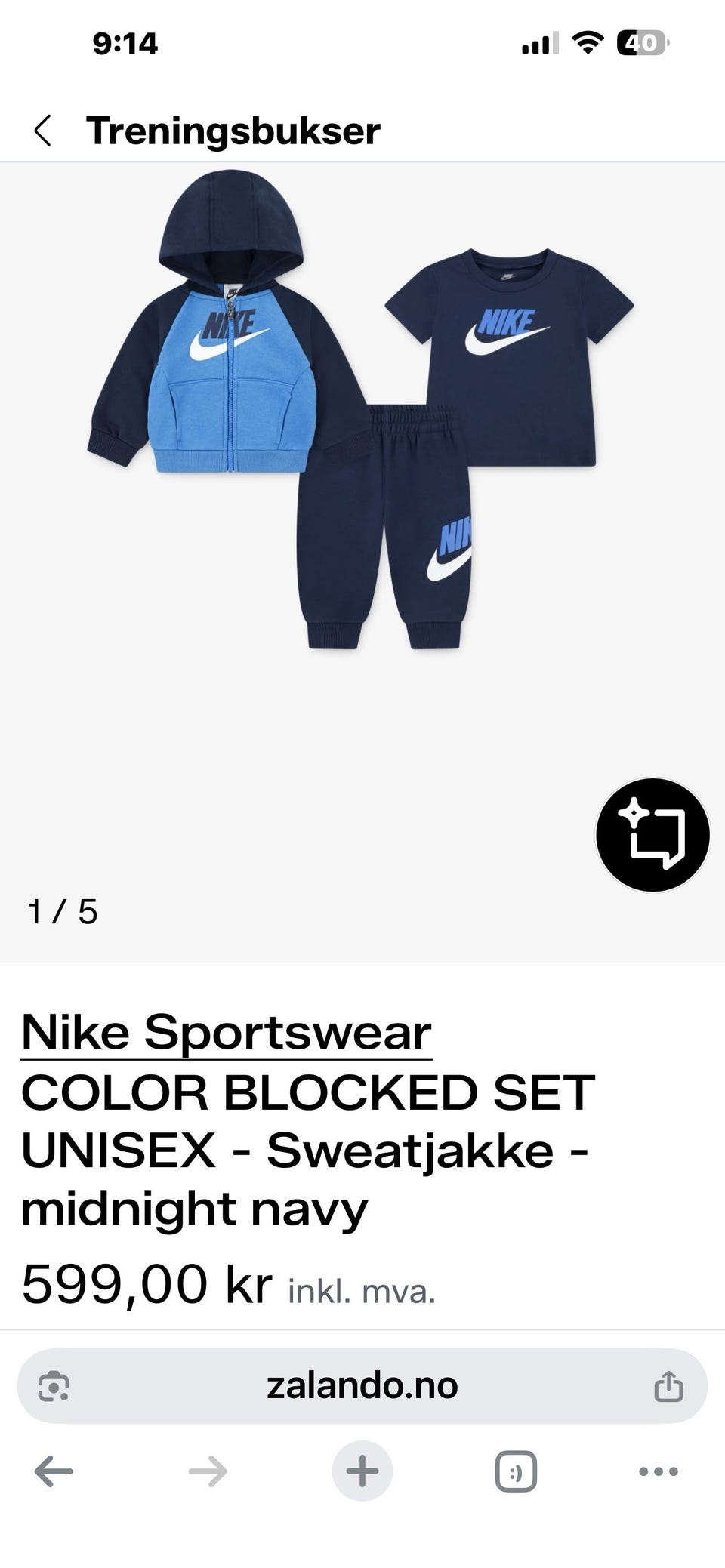Viewport: 725px width, 1568px height.
Task: Open the lens search icon in address bar
Action: tap(54, 1387)
